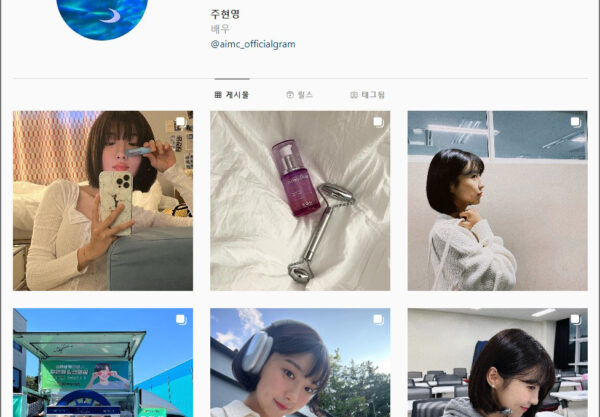Open the post with the phone mirror selfie
Image resolution: width=600 pixels, height=417 pixels.
click(x=103, y=200)
